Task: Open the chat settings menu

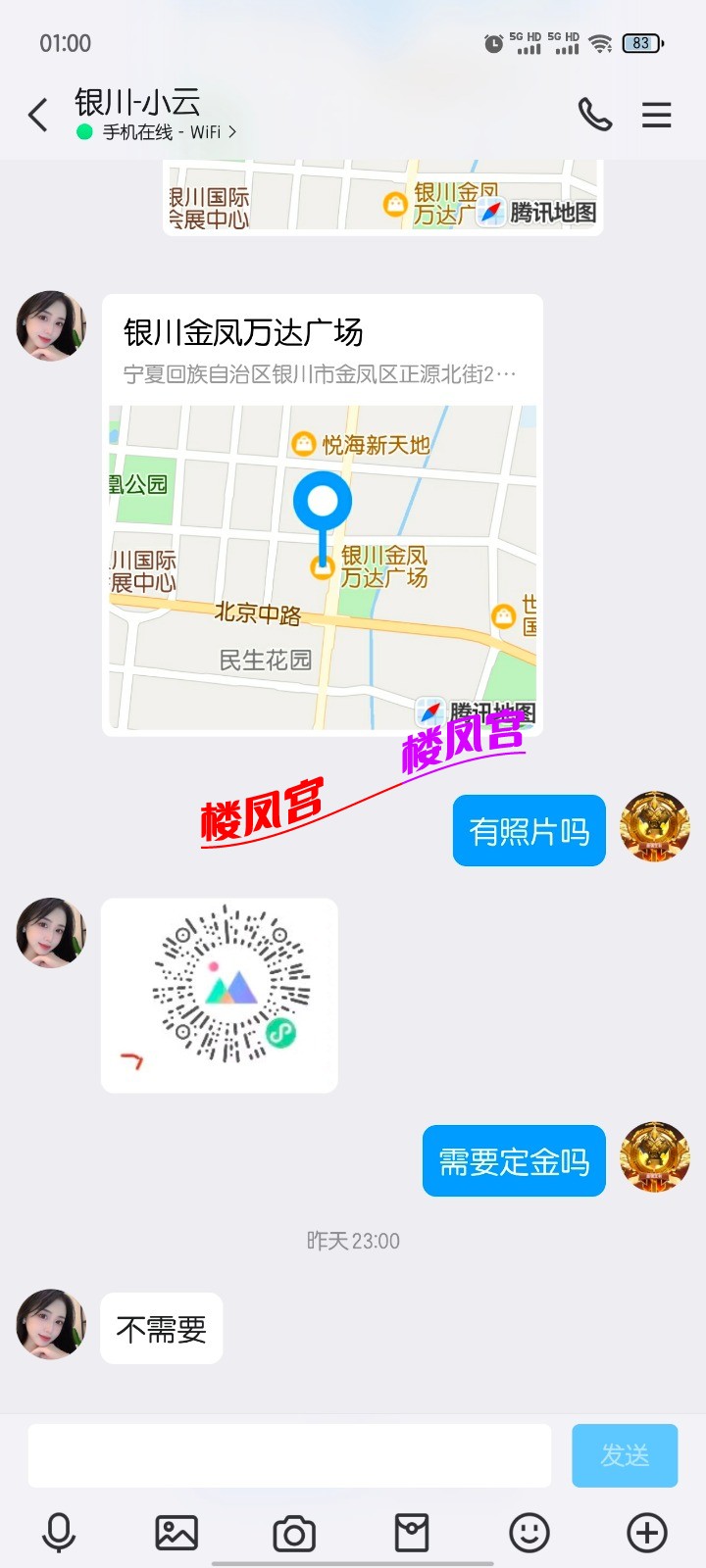Action: (656, 116)
